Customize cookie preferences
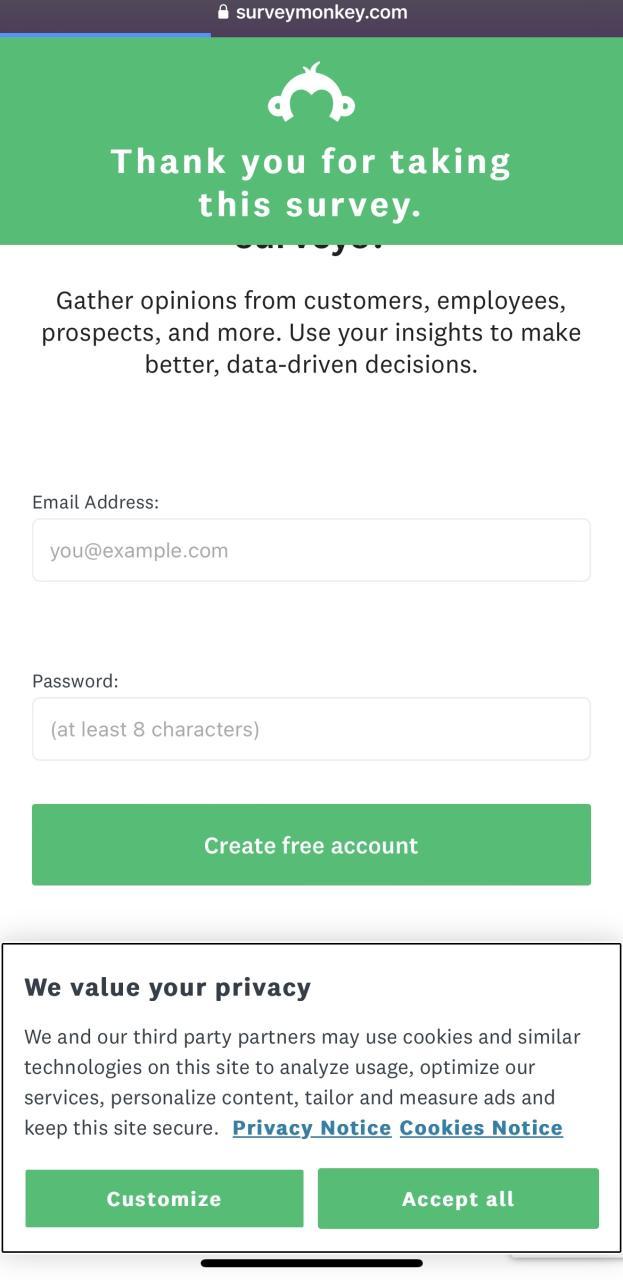Screen dimensions: 623x1280 tap(164, 1198)
